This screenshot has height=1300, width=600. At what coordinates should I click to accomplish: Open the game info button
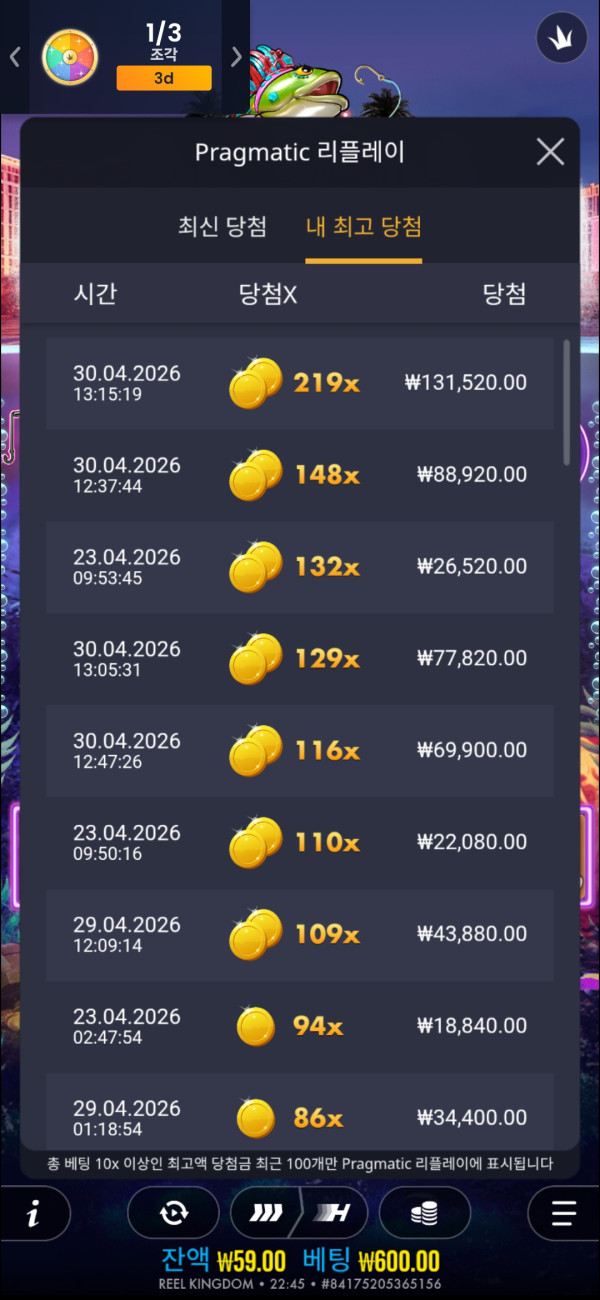(x=35, y=1214)
